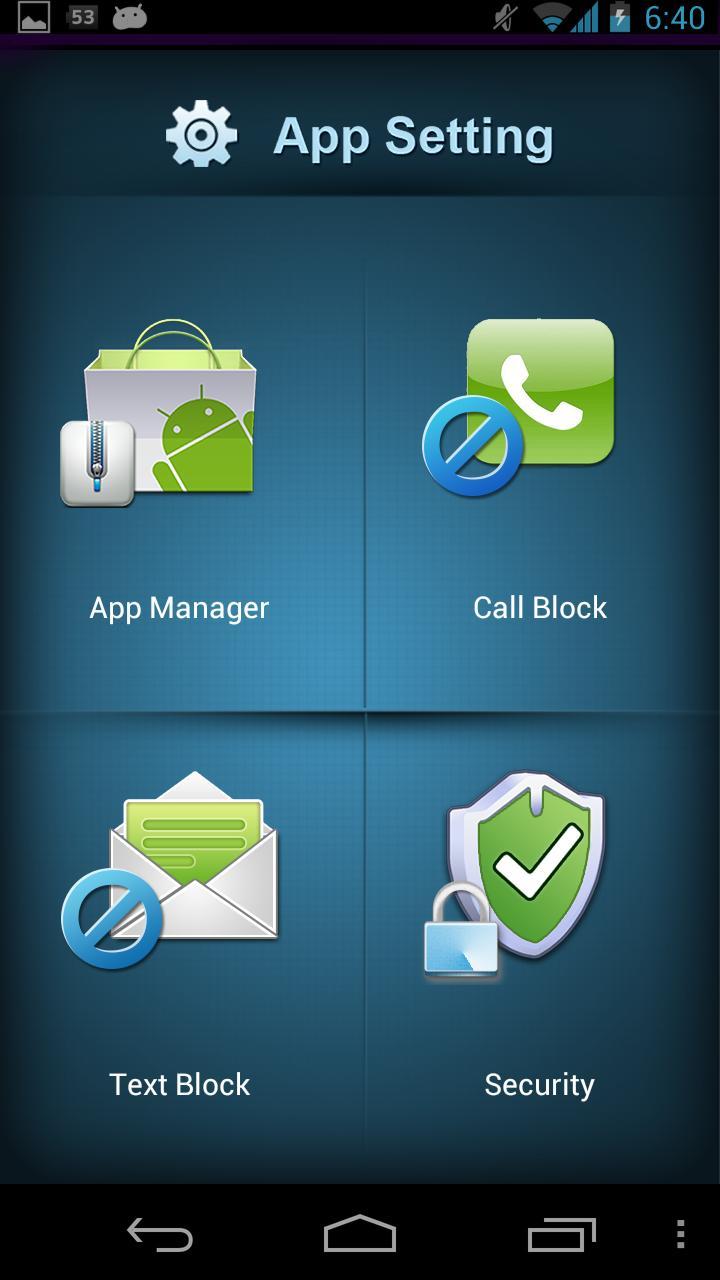Screen dimensions: 720x1280
Task: Tap the App Setting header title
Action: click(413, 135)
